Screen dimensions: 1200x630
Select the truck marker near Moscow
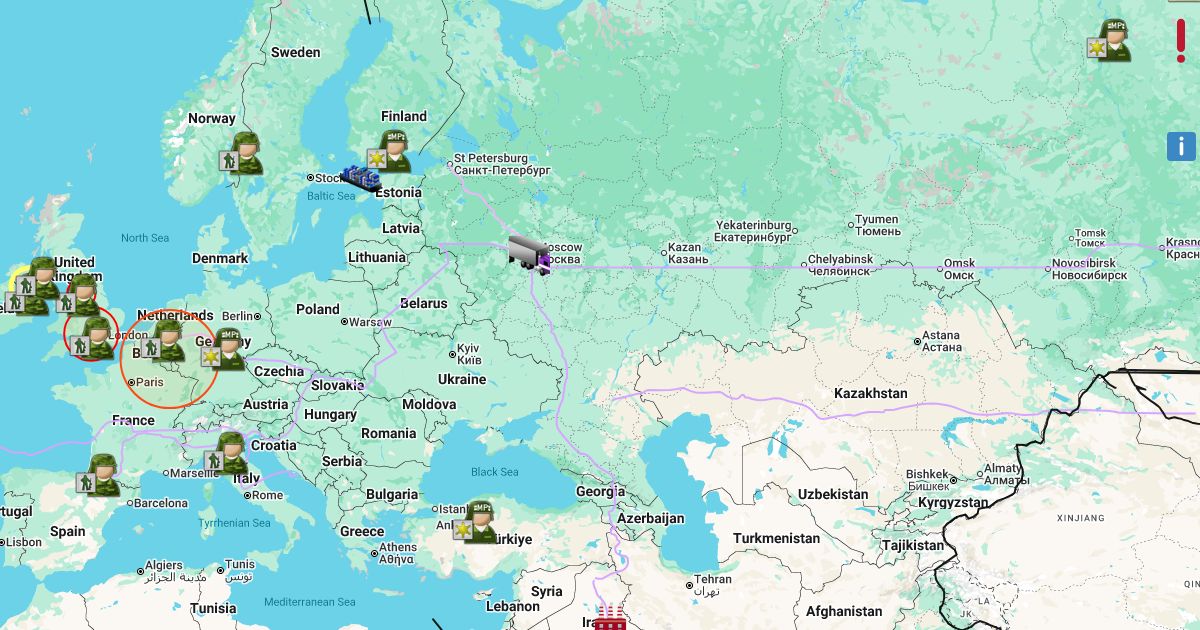coord(529,254)
